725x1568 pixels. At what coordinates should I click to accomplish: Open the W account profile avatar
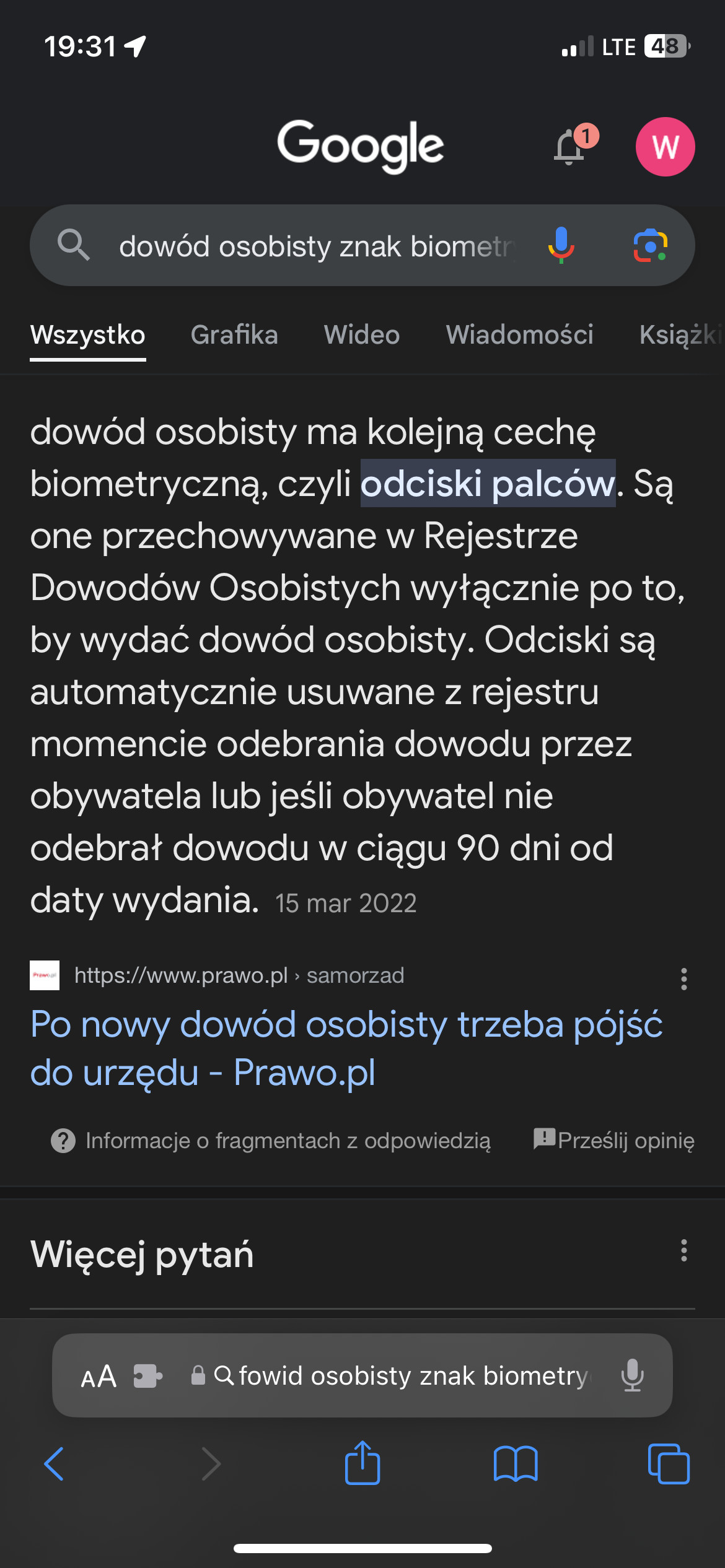665,147
